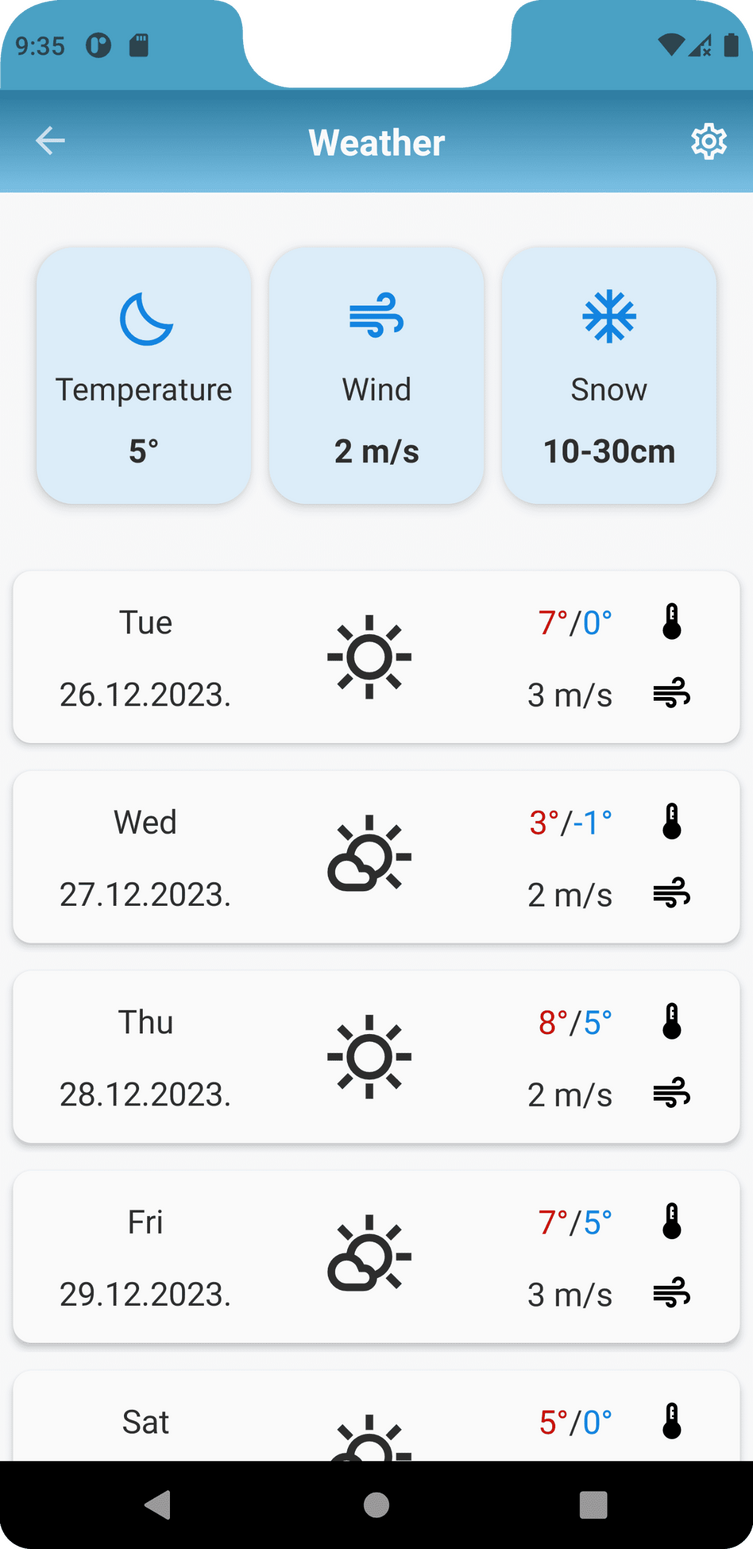Open Thursday 28.12.2023 forecast card

(376, 1057)
